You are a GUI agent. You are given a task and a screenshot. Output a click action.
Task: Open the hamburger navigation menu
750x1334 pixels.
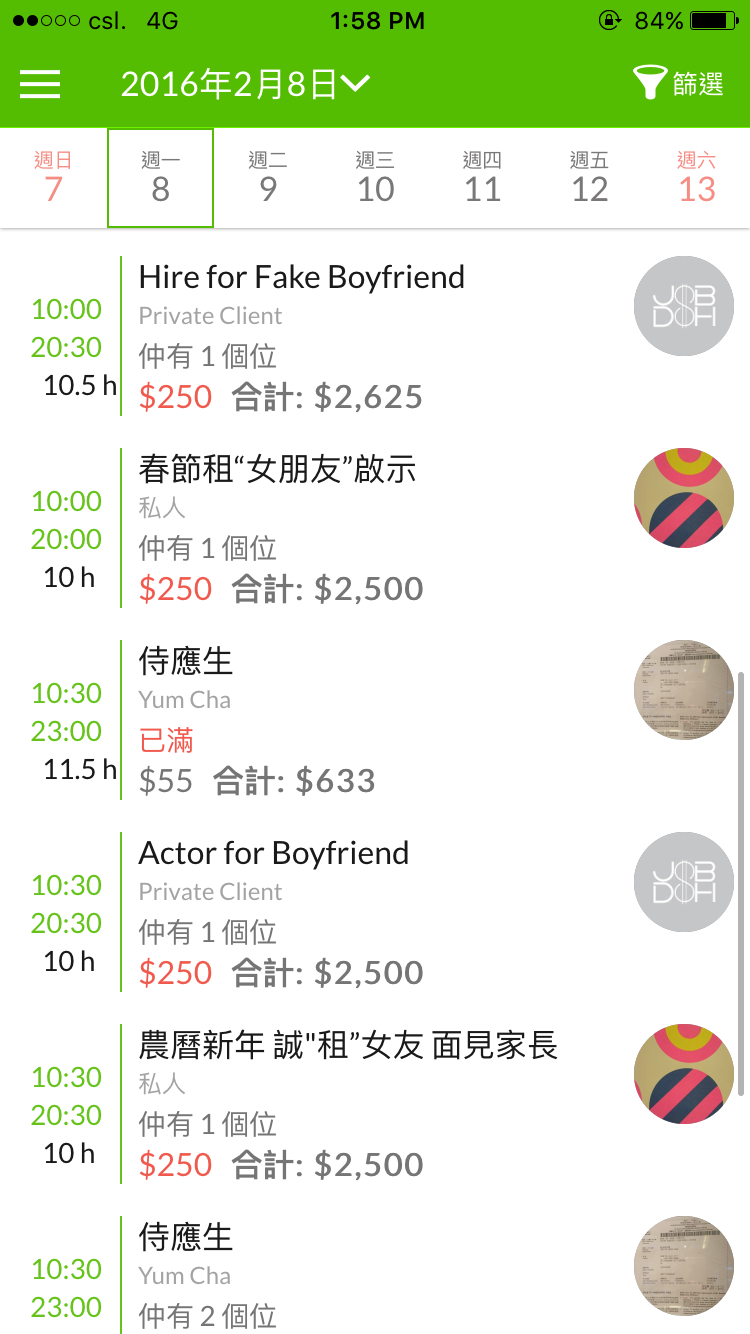pyautogui.click(x=40, y=85)
